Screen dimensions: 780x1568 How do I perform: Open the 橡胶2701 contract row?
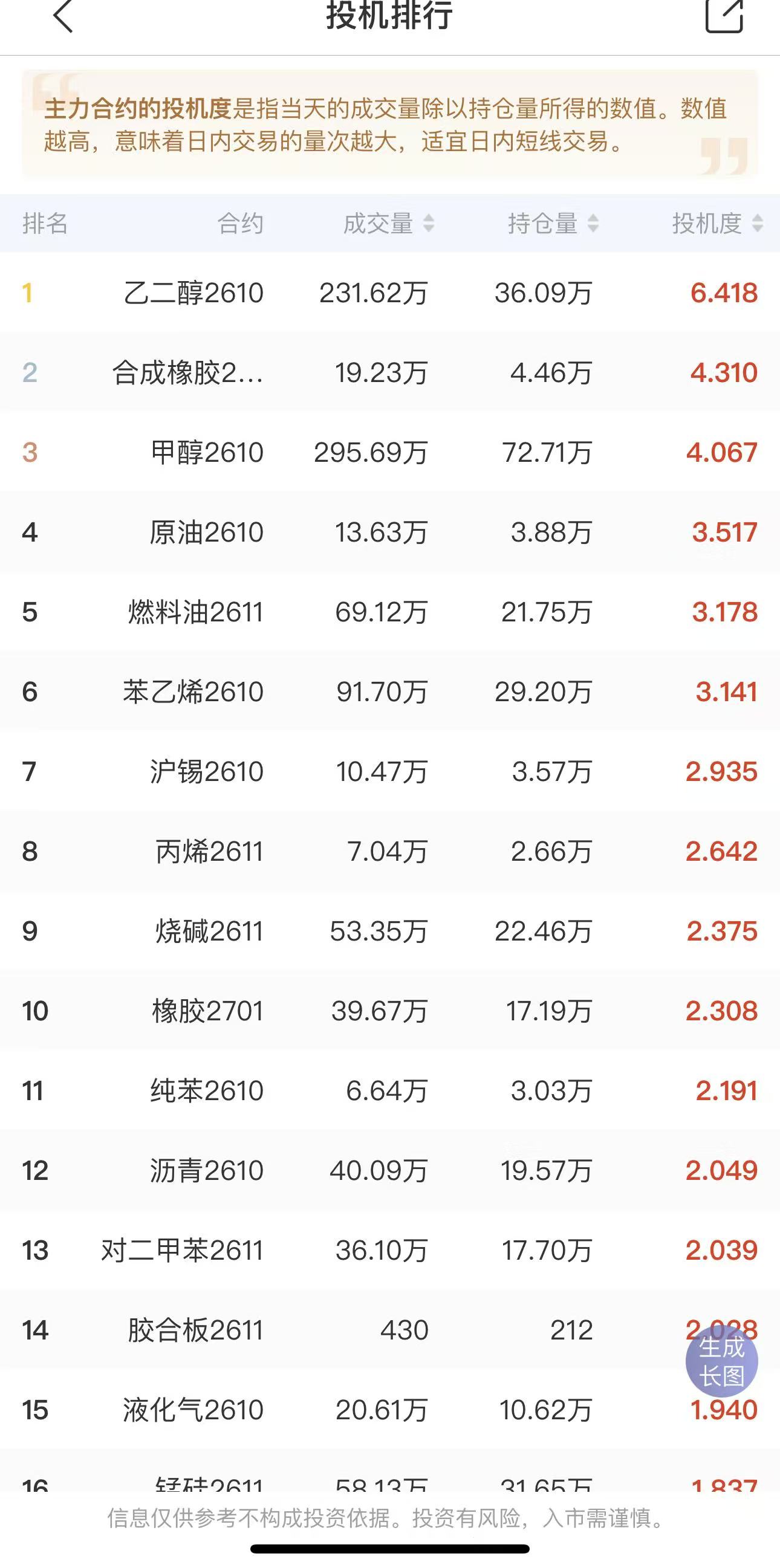pyautogui.click(x=389, y=1010)
